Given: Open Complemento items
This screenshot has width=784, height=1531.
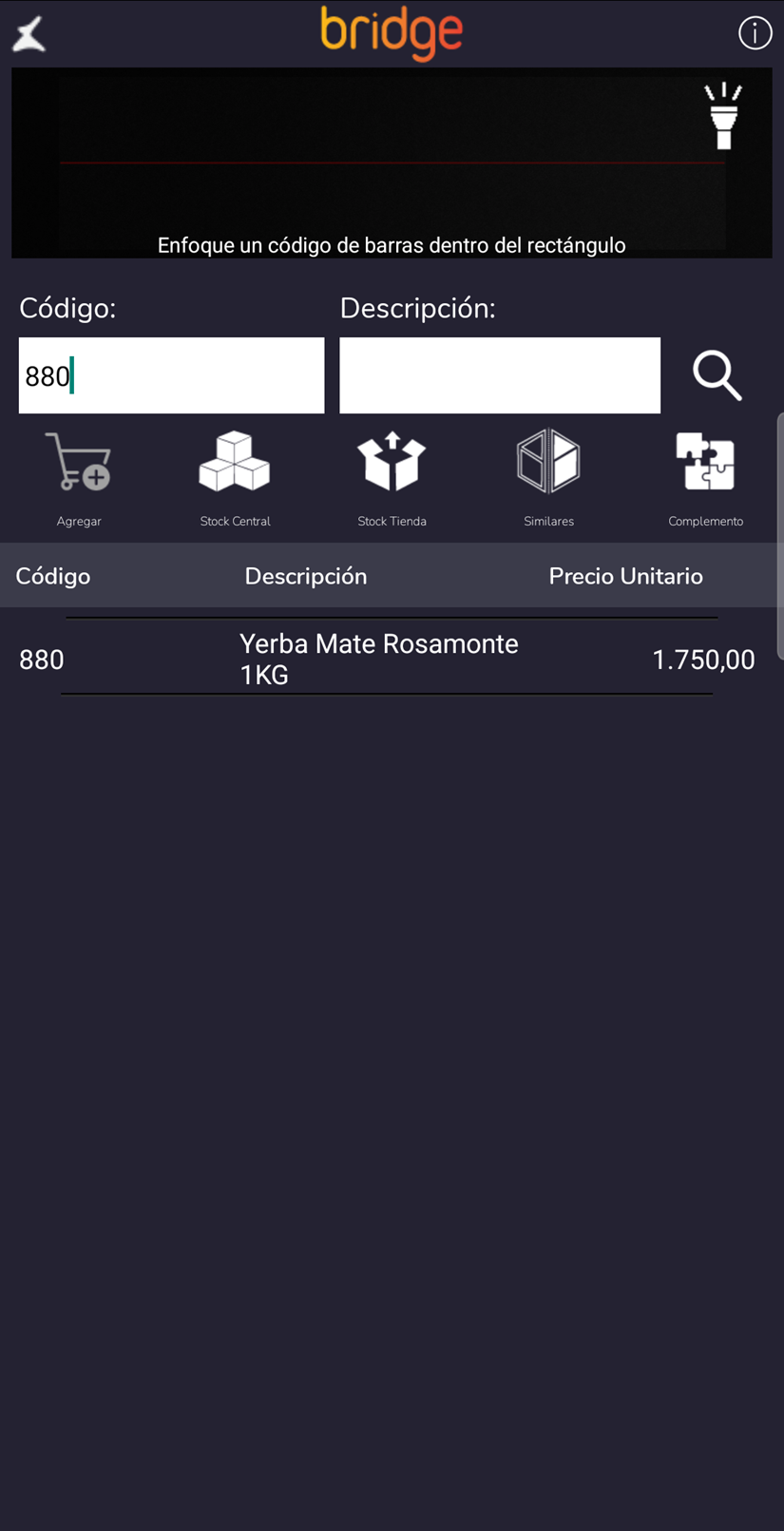Looking at the screenshot, I should tap(705, 476).
